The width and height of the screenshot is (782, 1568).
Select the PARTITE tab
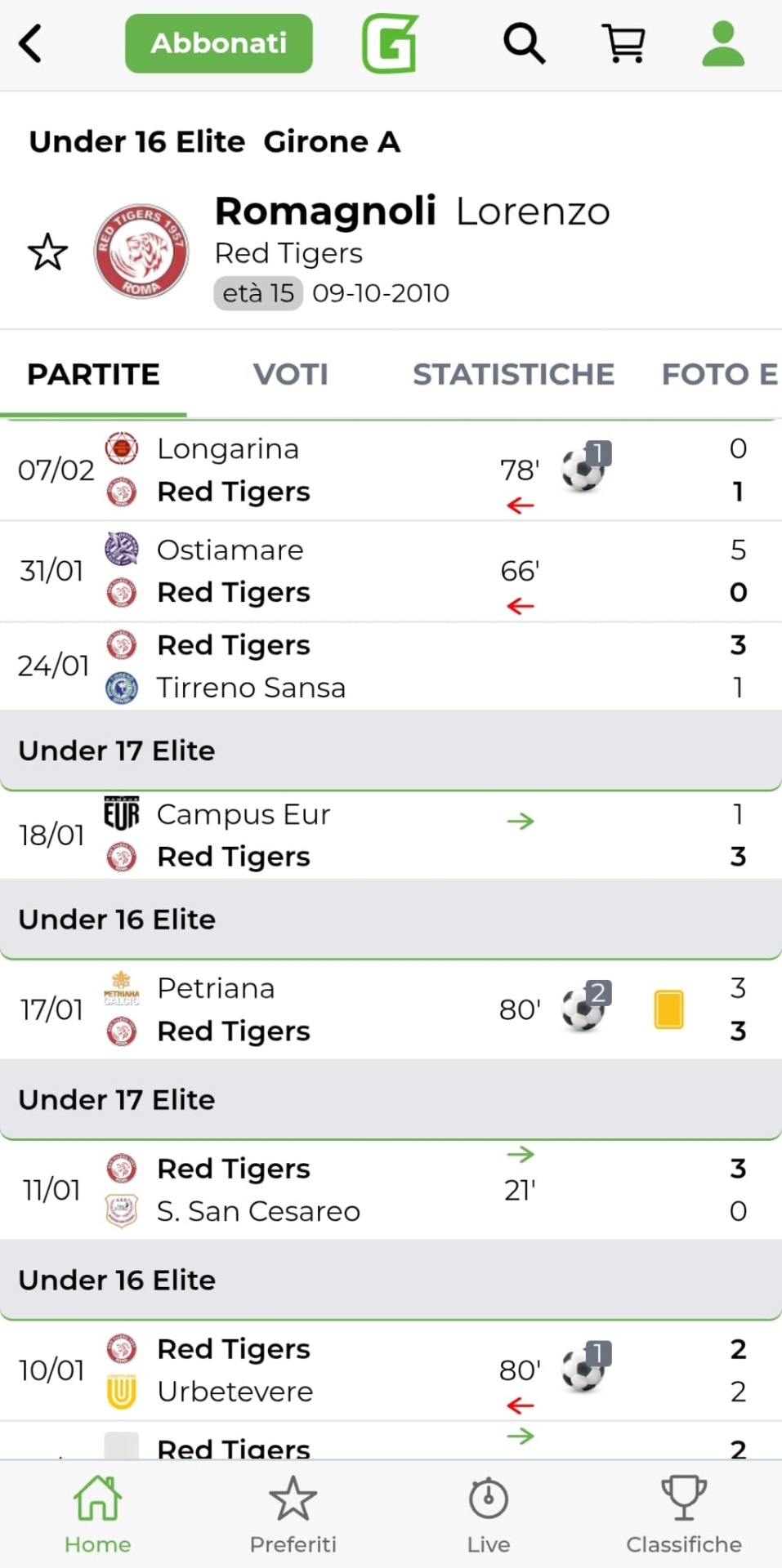(94, 374)
